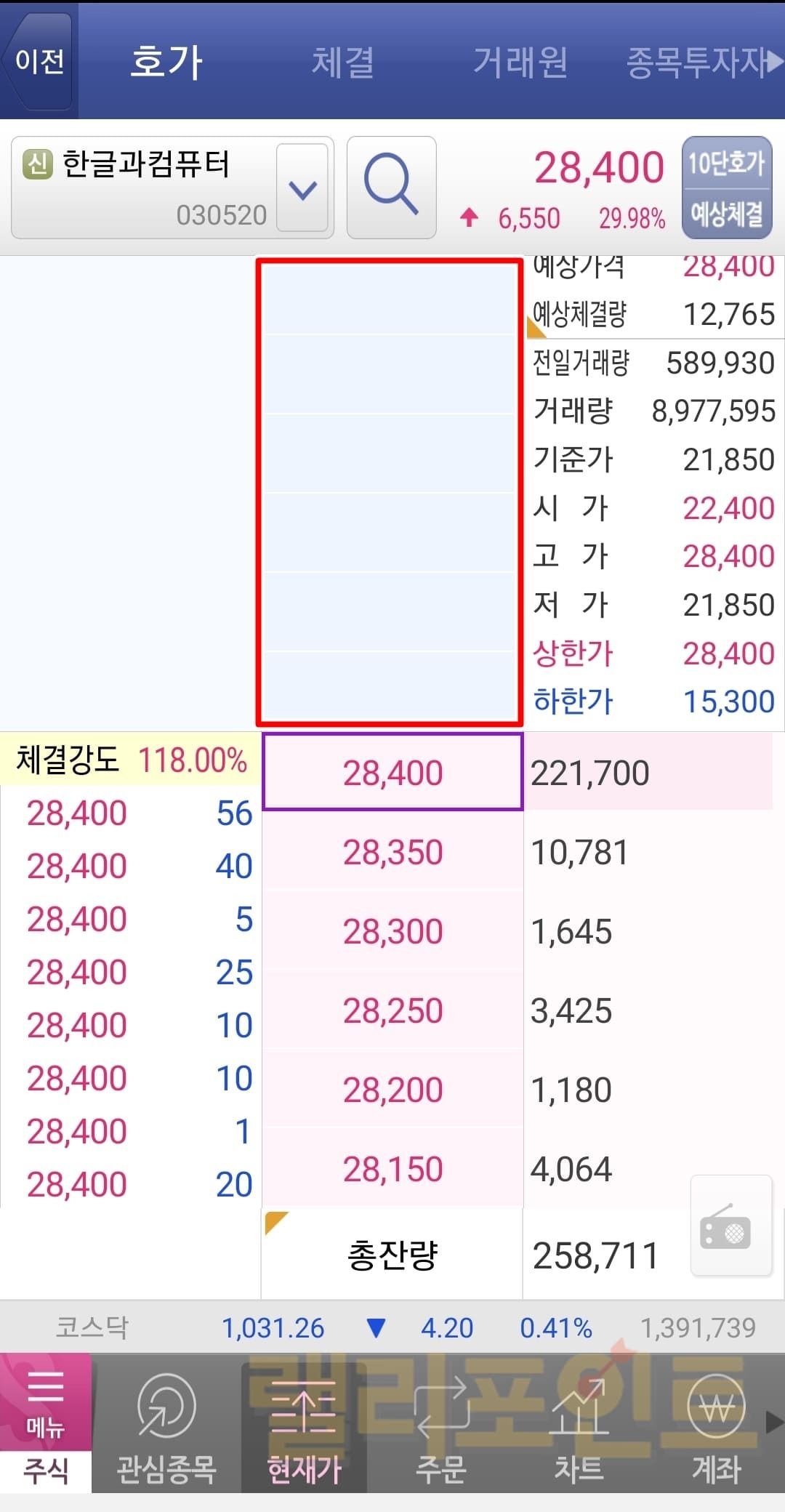
Task: Switch to the 체결 tab
Action: (342, 63)
